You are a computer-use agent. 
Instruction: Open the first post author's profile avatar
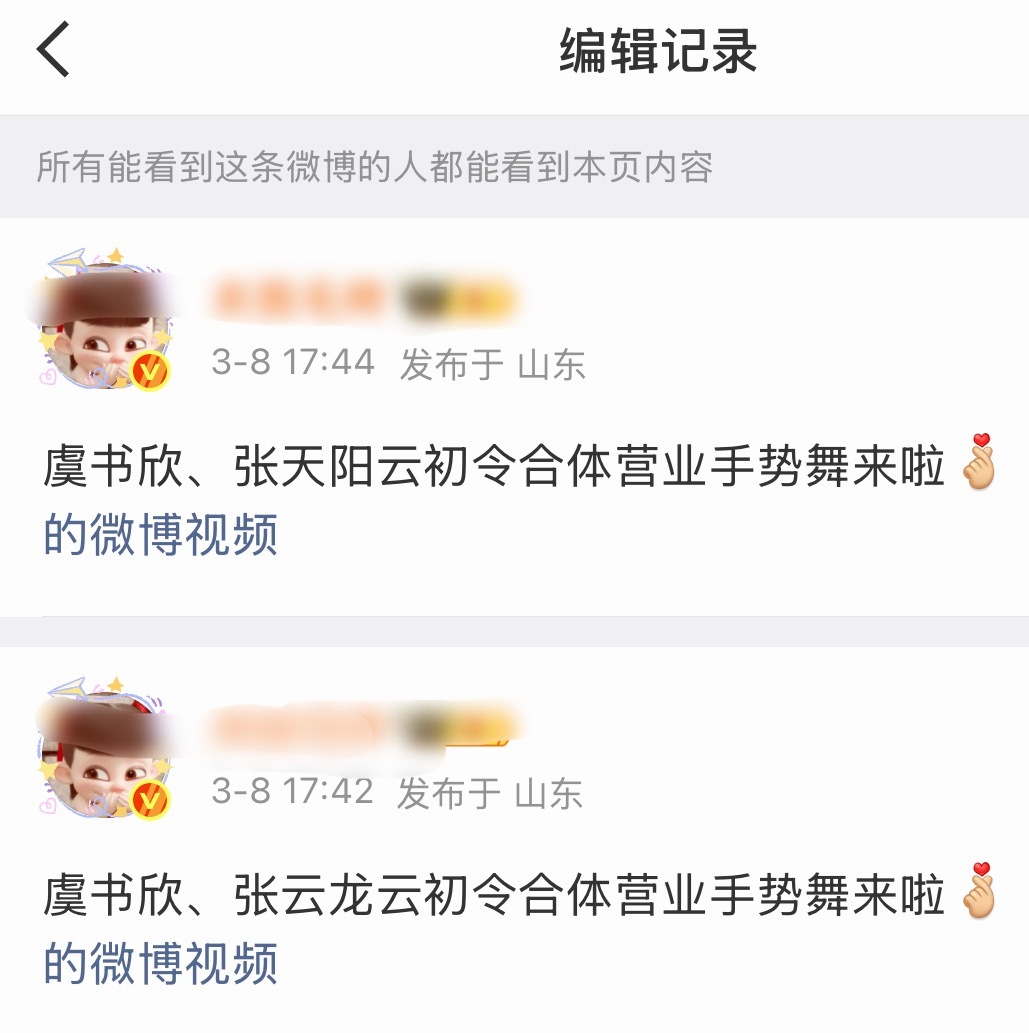point(100,320)
